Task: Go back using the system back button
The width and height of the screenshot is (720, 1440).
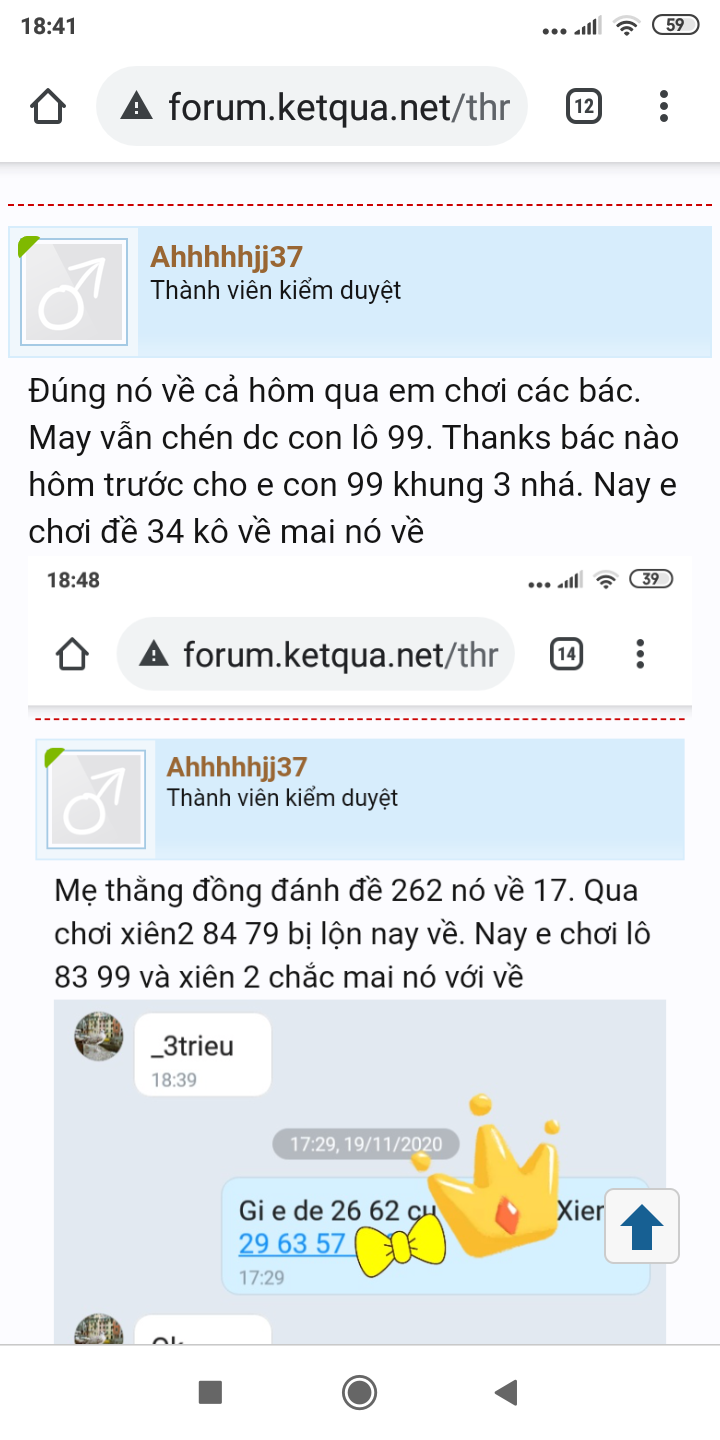Action: (x=507, y=1392)
